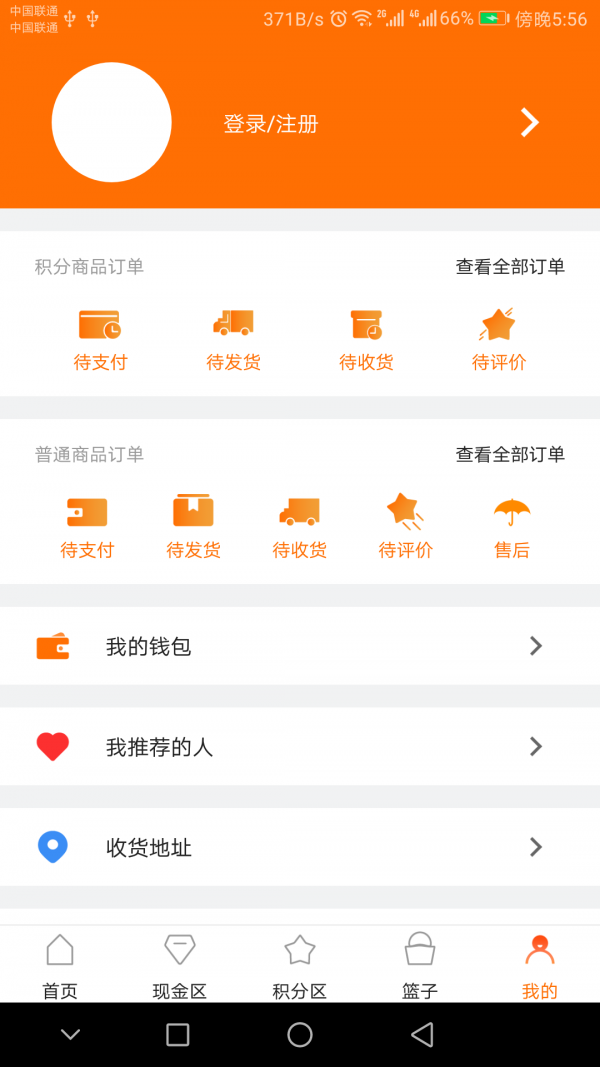The height and width of the screenshot is (1067, 600).
Task: Open 收货地址 row
Action: click(x=300, y=847)
